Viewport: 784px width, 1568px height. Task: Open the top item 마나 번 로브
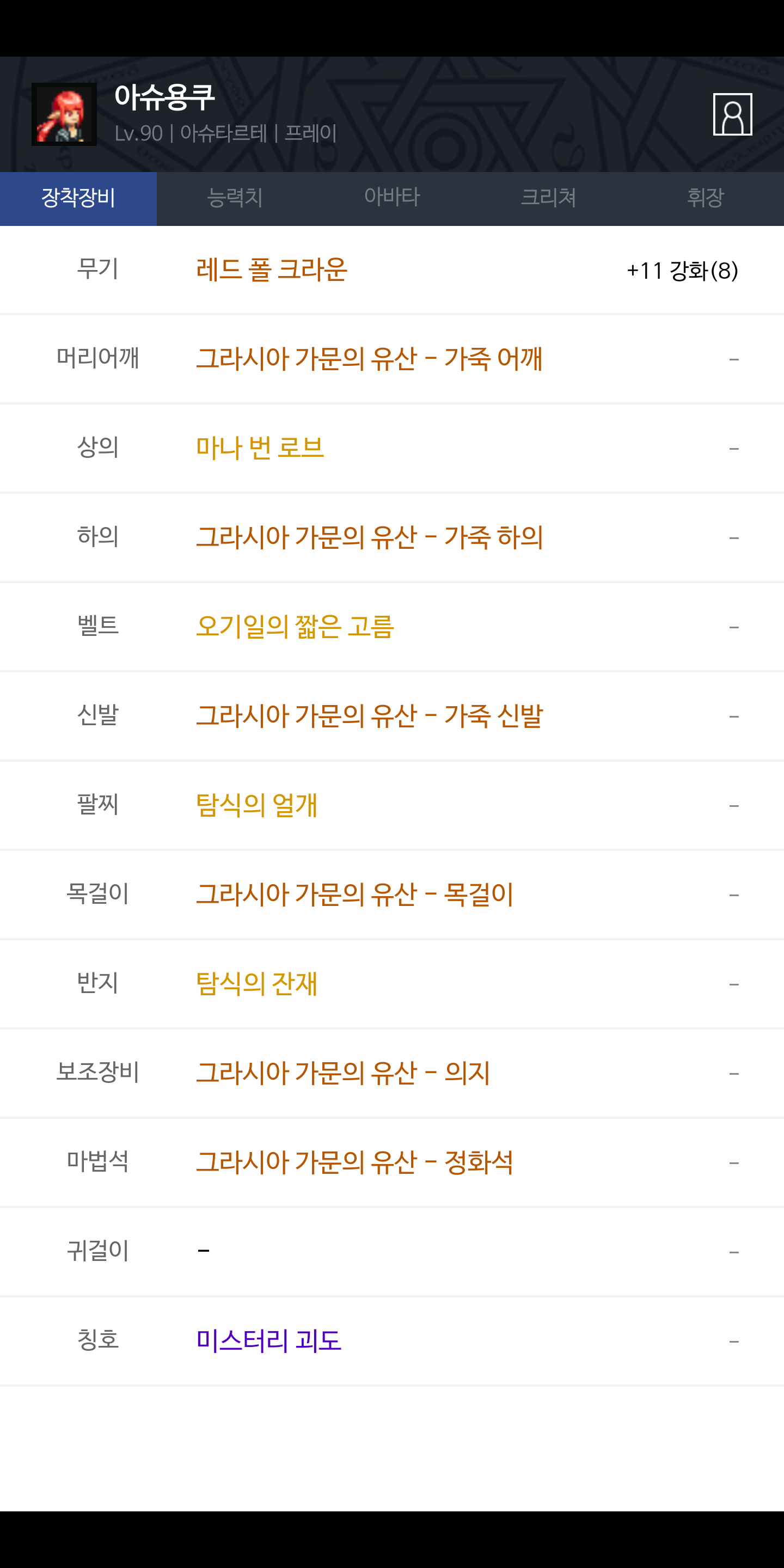click(260, 448)
